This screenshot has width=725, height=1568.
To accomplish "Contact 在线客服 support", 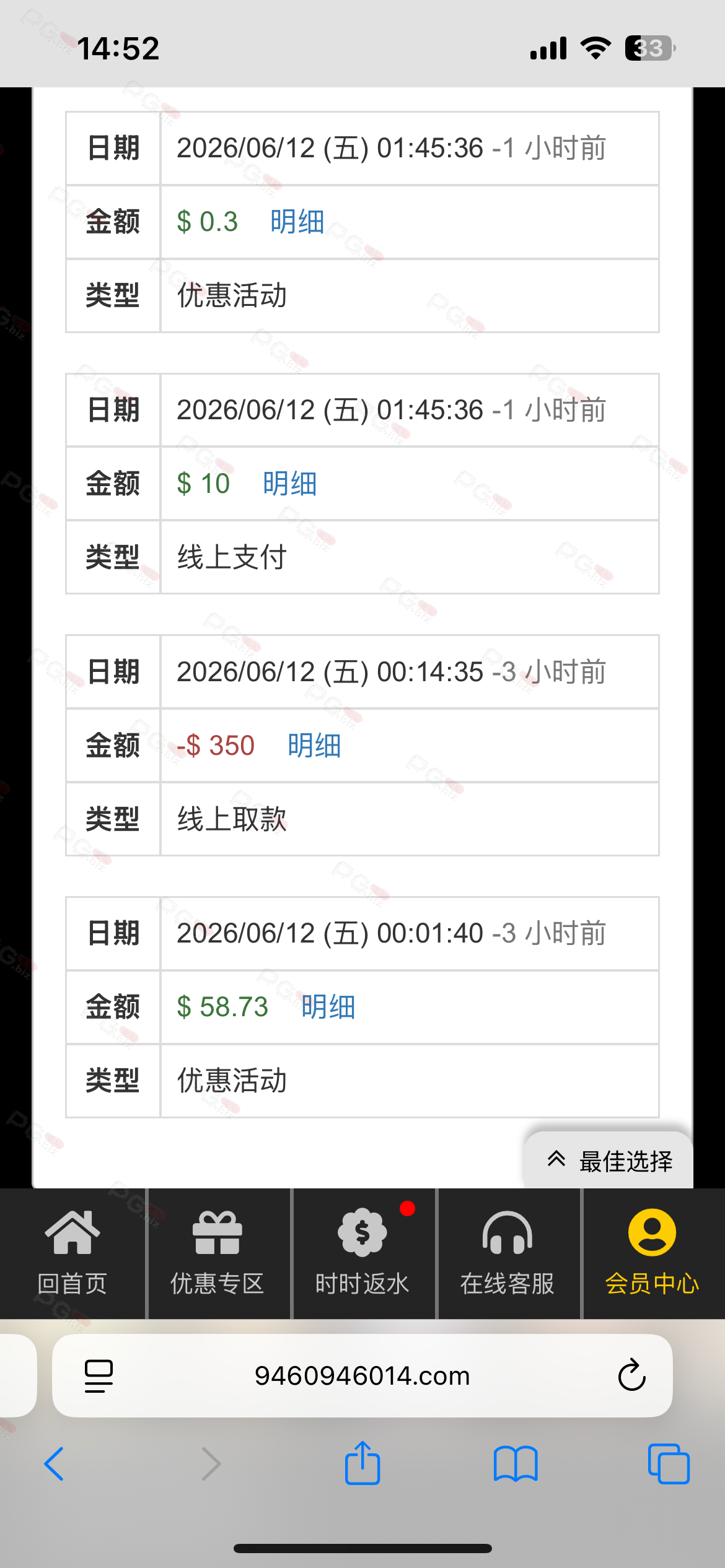I will click(x=507, y=1253).
